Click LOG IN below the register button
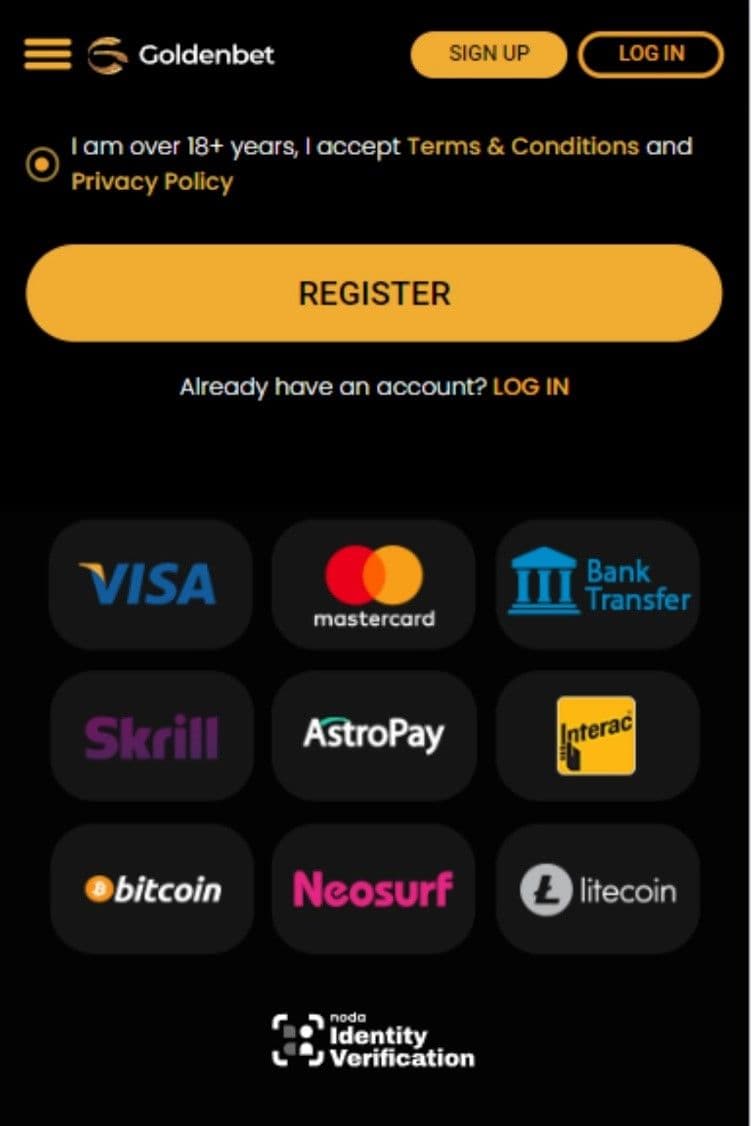The width and height of the screenshot is (751, 1126). 531,386
